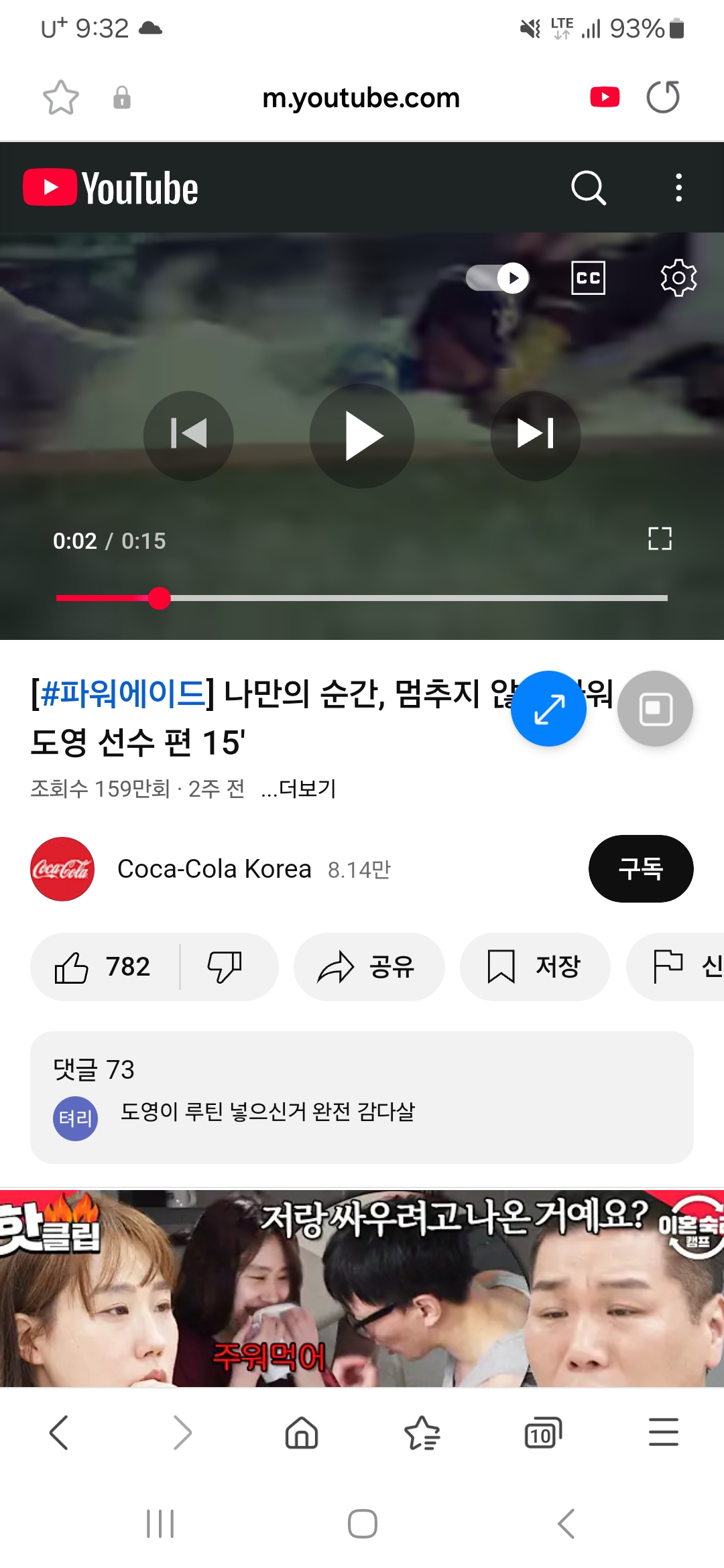This screenshot has height=1568, width=724.
Task: Turn on closed captions
Action: click(x=588, y=277)
